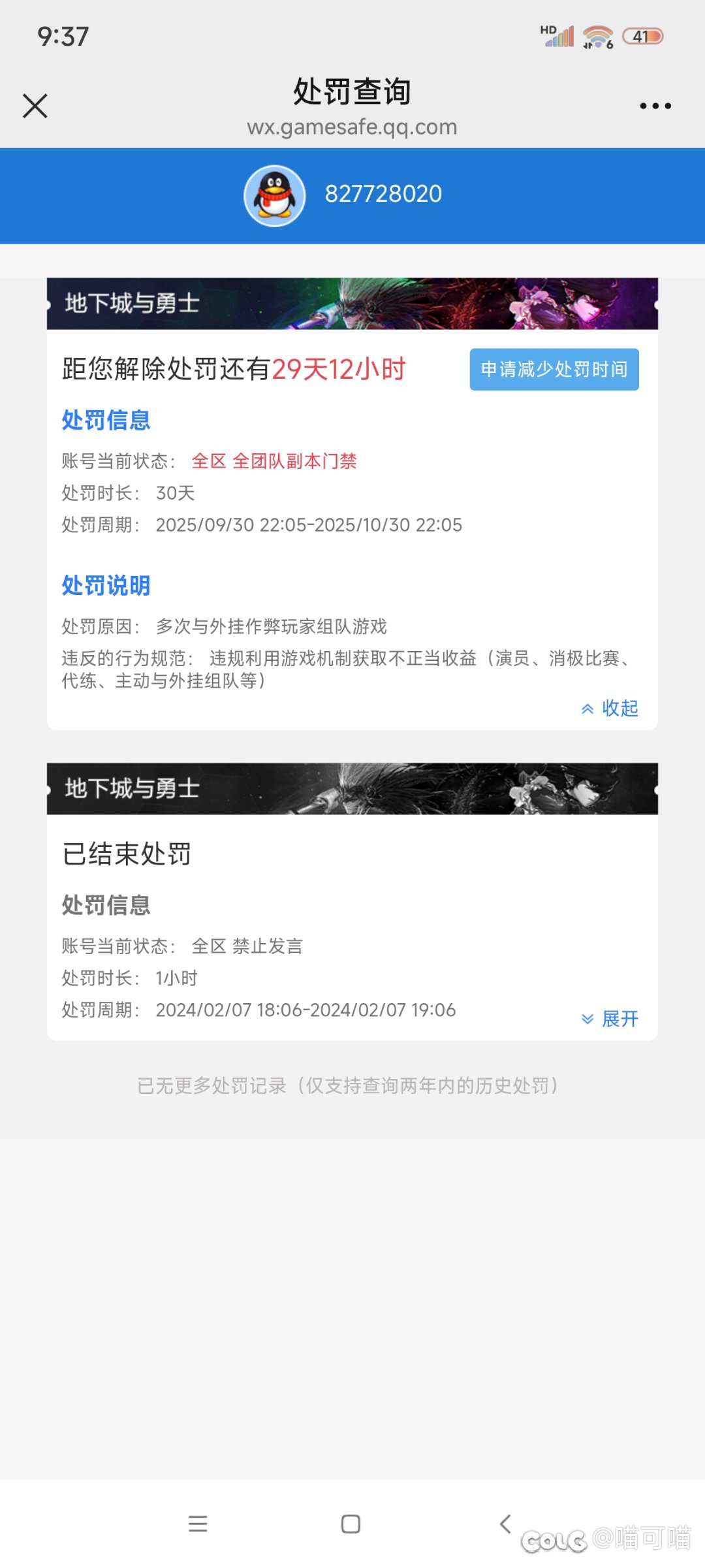
Task: Tap 申请减少处罚时间 button
Action: pyautogui.click(x=554, y=370)
